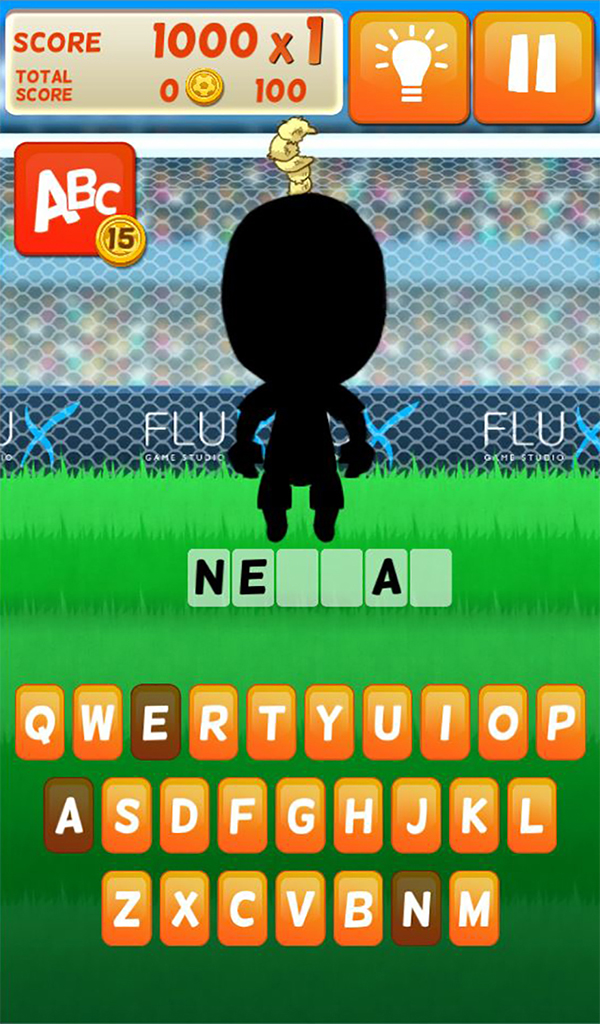The image size is (600, 1024).
Task: Pick the letter P key
Action: click(x=561, y=722)
